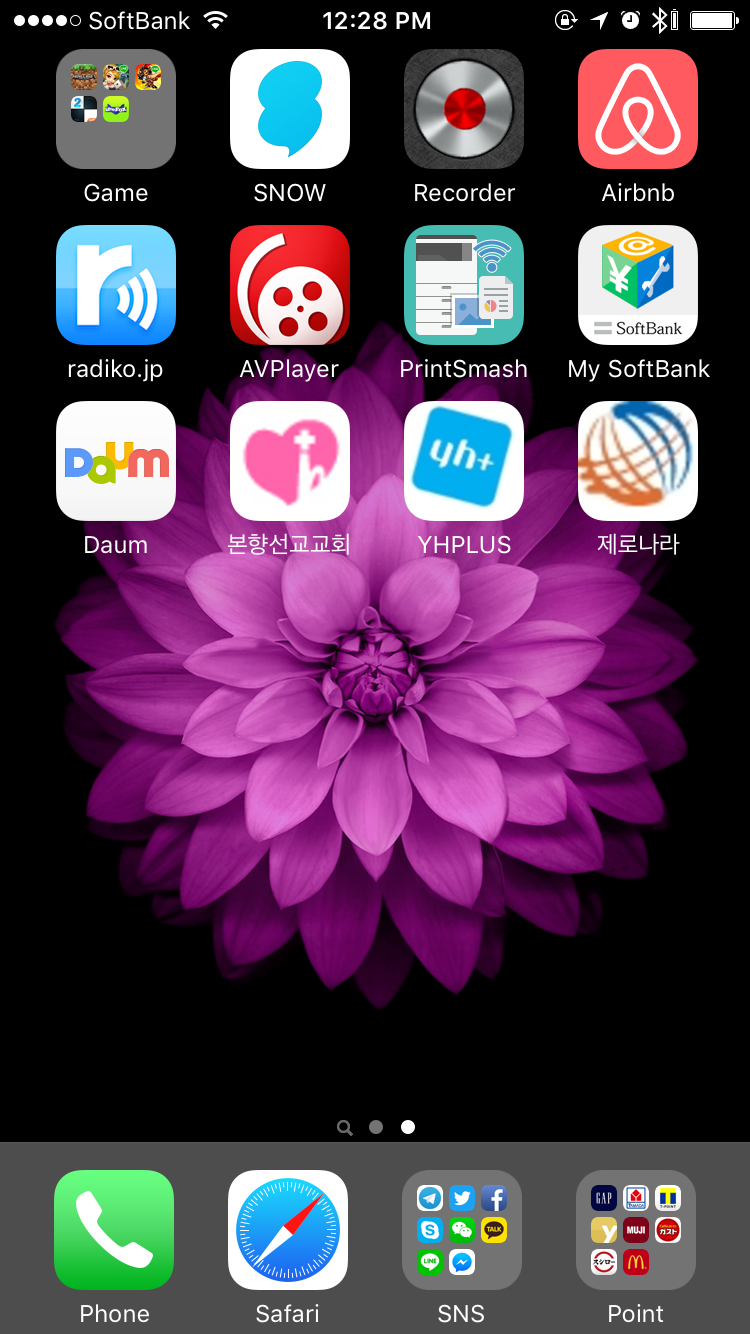Tap the Phone app in the dock
The height and width of the screenshot is (1334, 750).
[x=114, y=1230]
